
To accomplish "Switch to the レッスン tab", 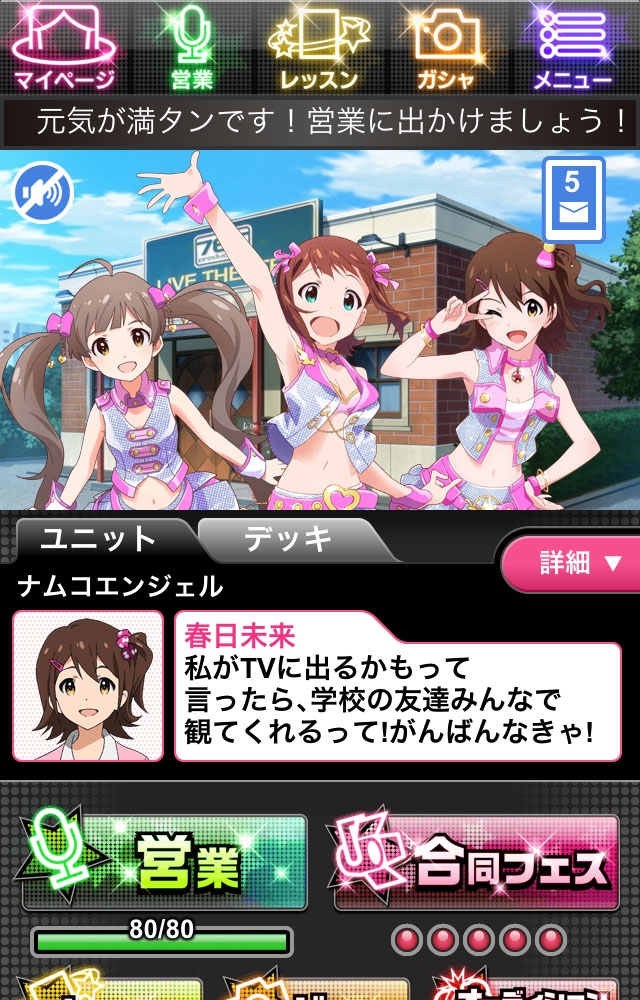I will (319, 47).
